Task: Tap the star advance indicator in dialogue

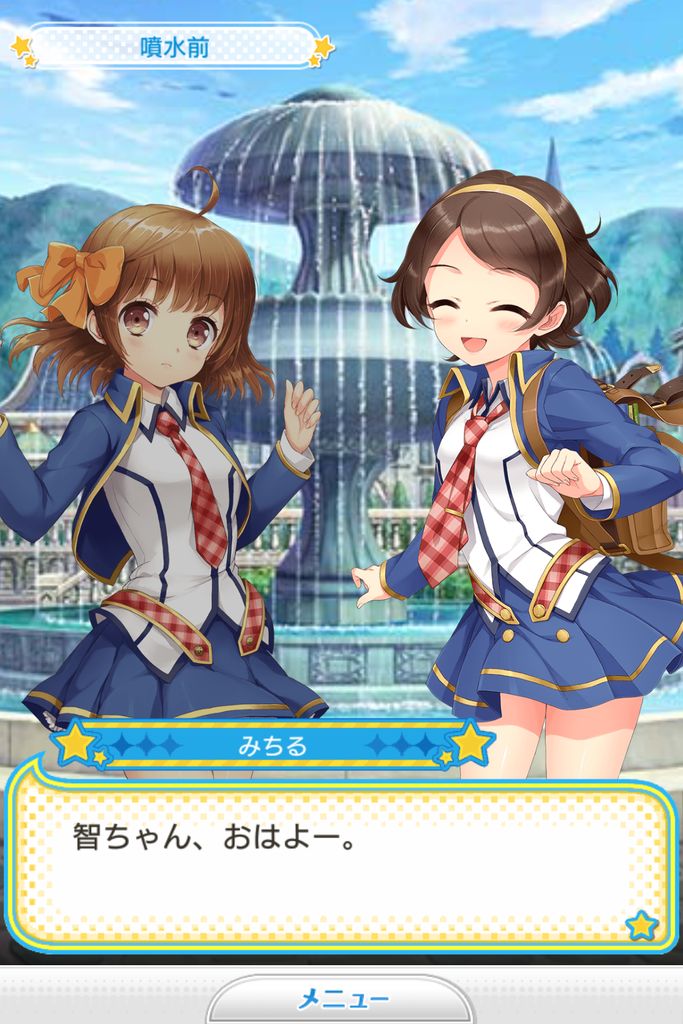Action: coord(641,926)
